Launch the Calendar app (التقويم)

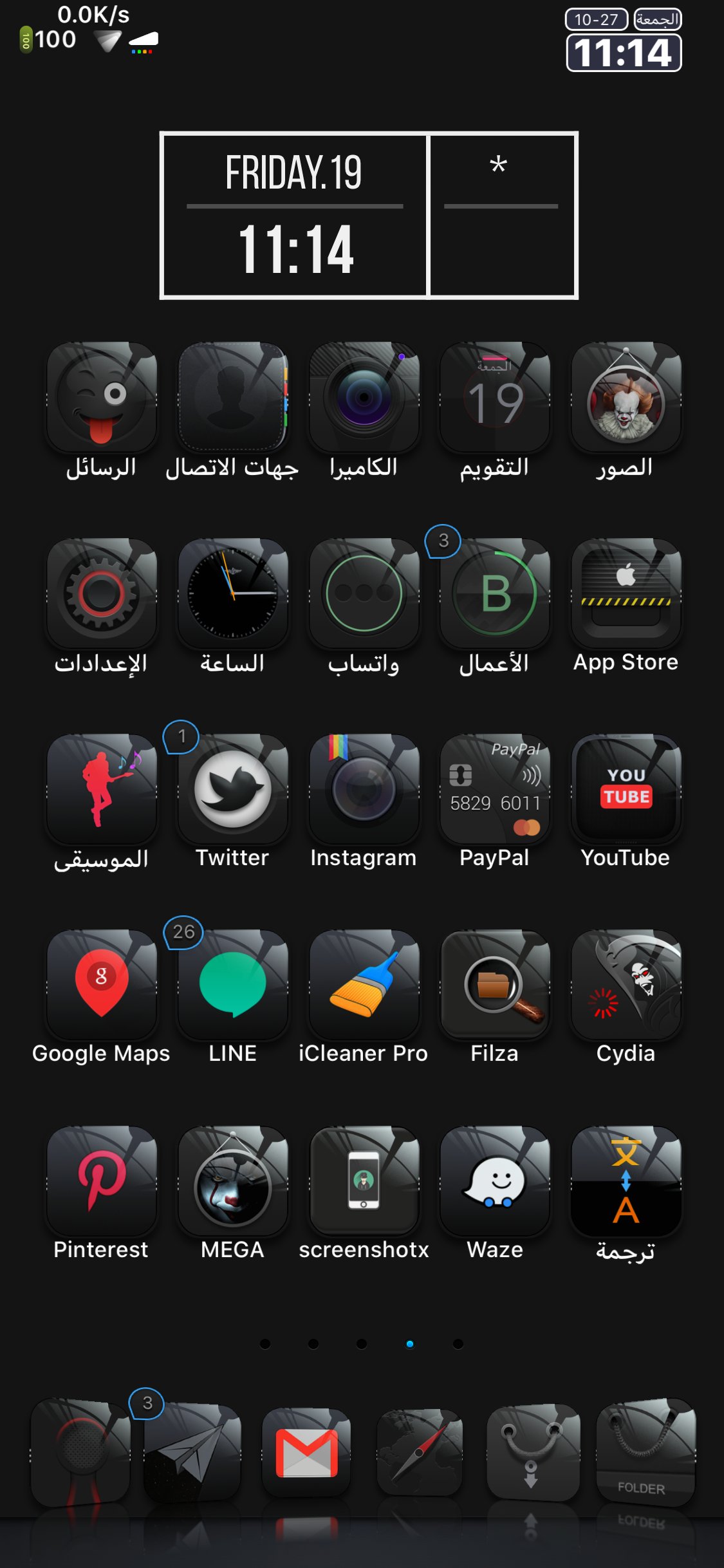point(495,397)
